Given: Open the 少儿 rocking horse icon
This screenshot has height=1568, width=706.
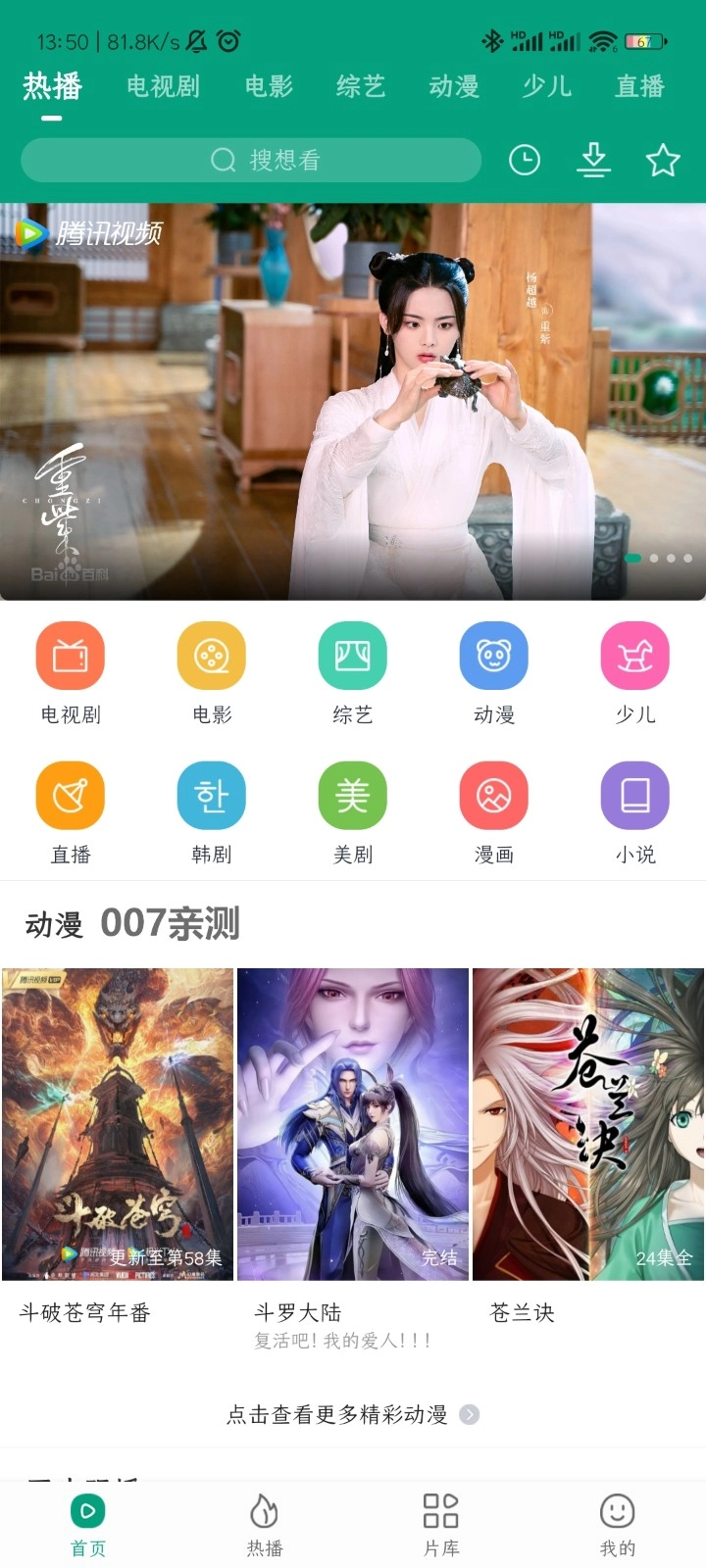Looking at the screenshot, I should click(634, 655).
